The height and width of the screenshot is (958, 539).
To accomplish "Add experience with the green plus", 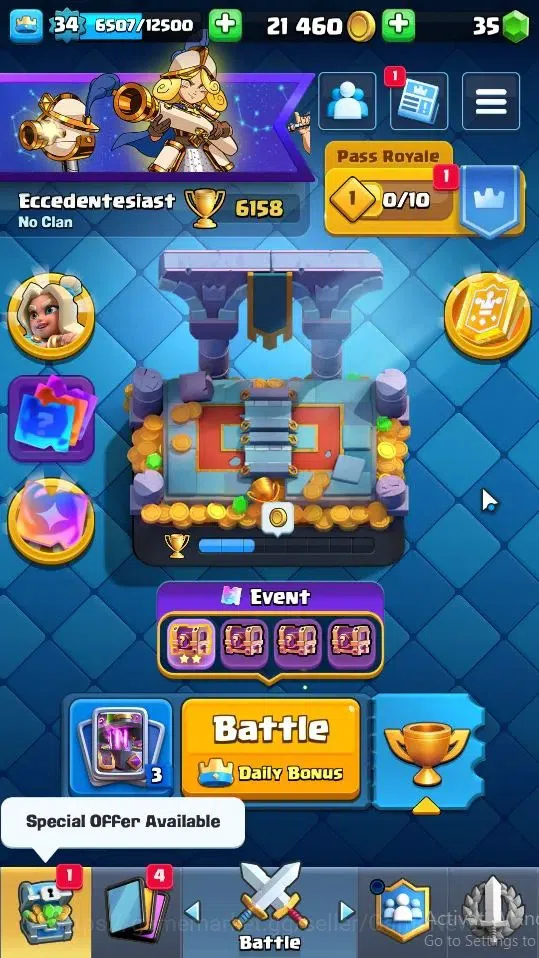I will 226,25.
